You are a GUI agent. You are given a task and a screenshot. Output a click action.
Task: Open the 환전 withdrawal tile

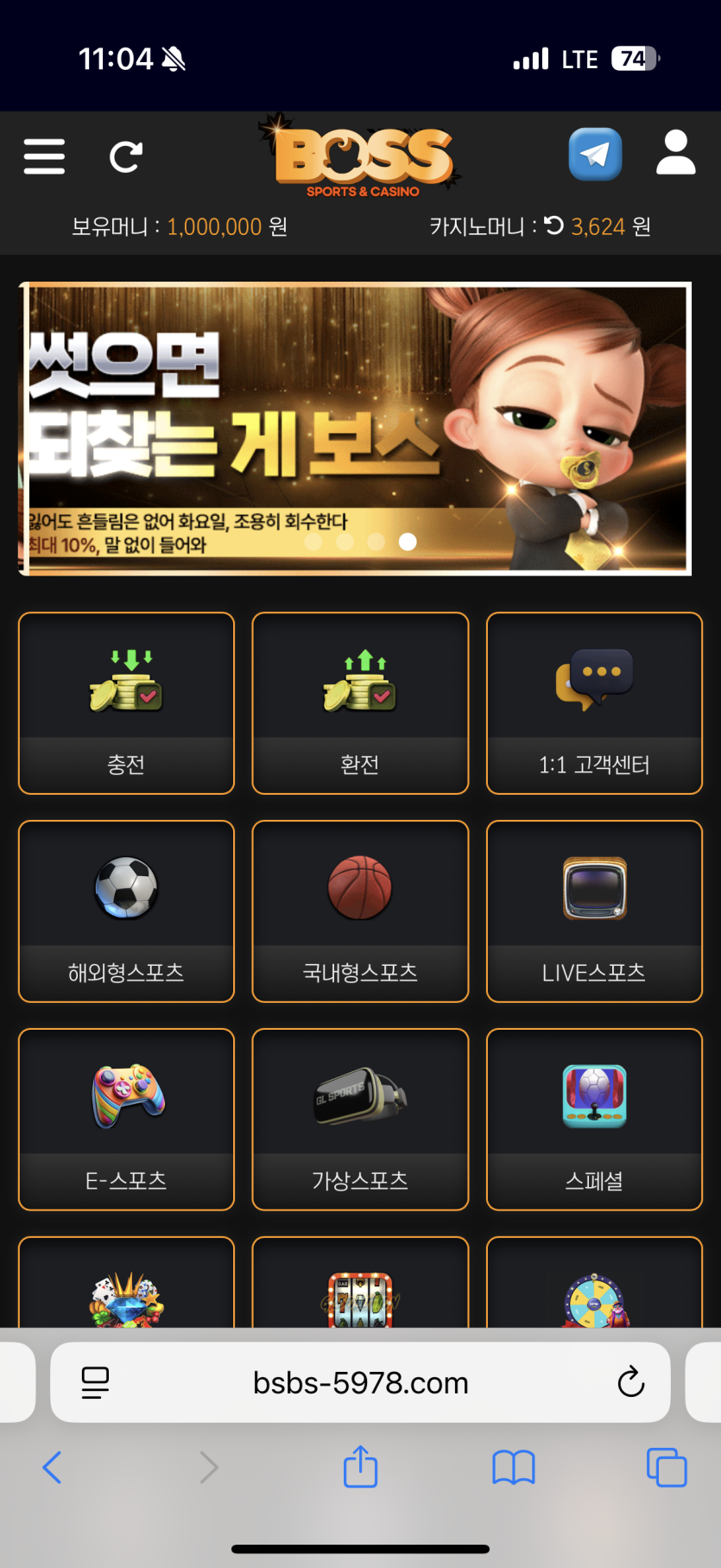(360, 702)
